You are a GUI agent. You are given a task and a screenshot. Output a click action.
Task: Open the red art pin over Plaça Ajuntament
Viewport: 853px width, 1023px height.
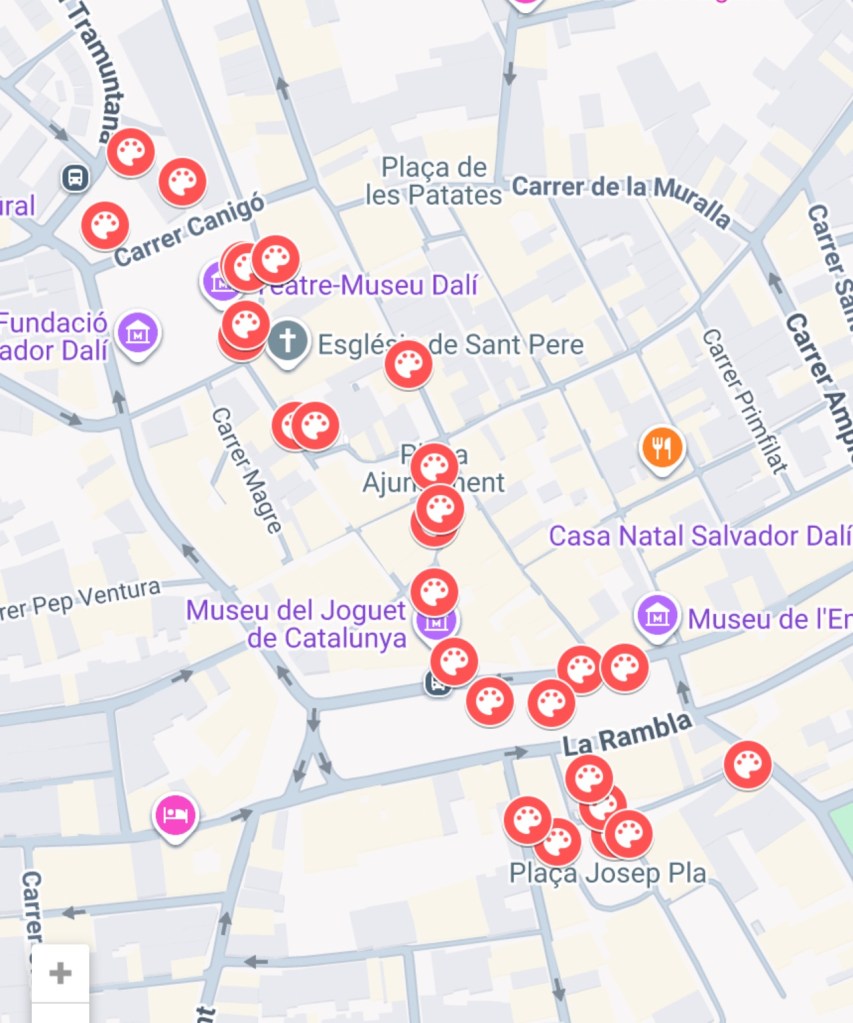tap(435, 465)
